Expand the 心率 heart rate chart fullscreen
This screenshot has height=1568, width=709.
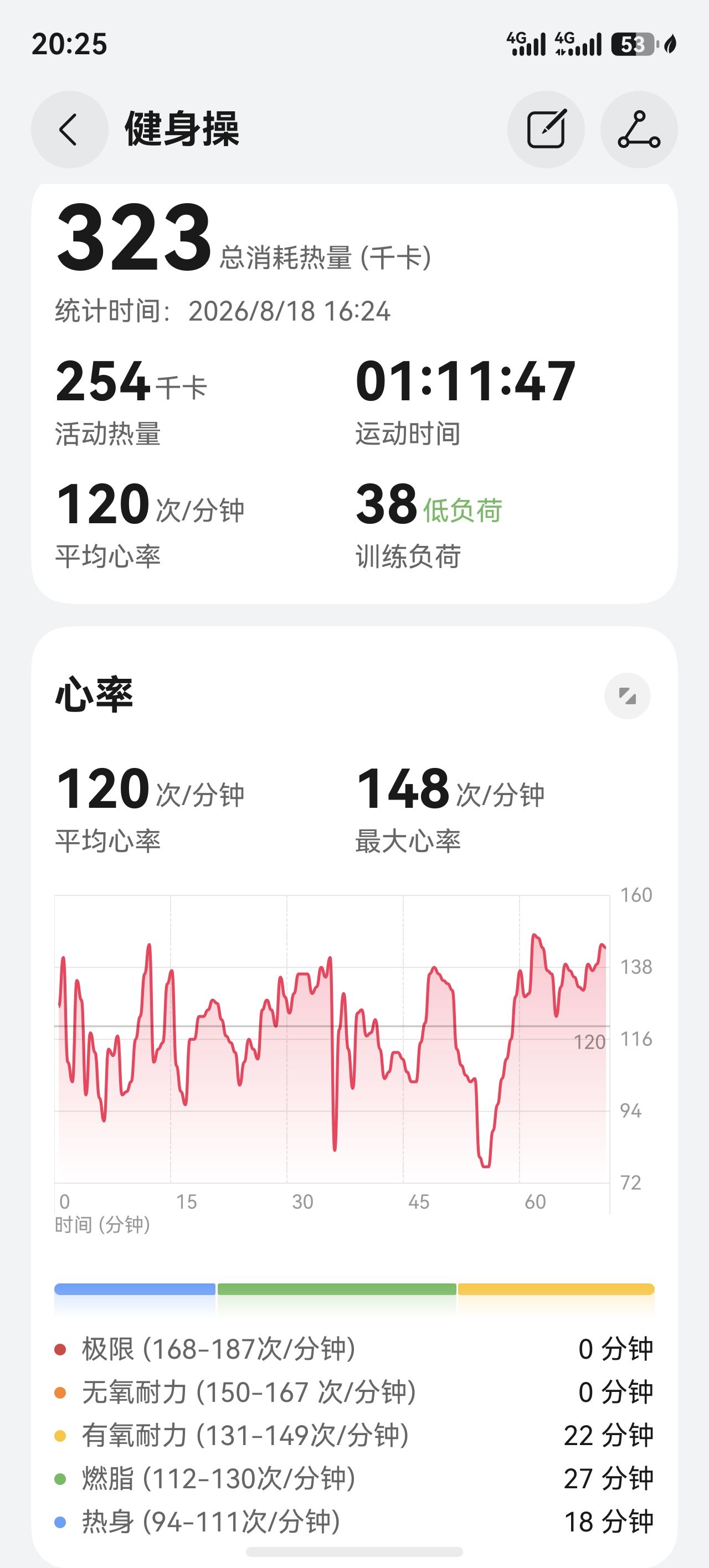pyautogui.click(x=628, y=696)
